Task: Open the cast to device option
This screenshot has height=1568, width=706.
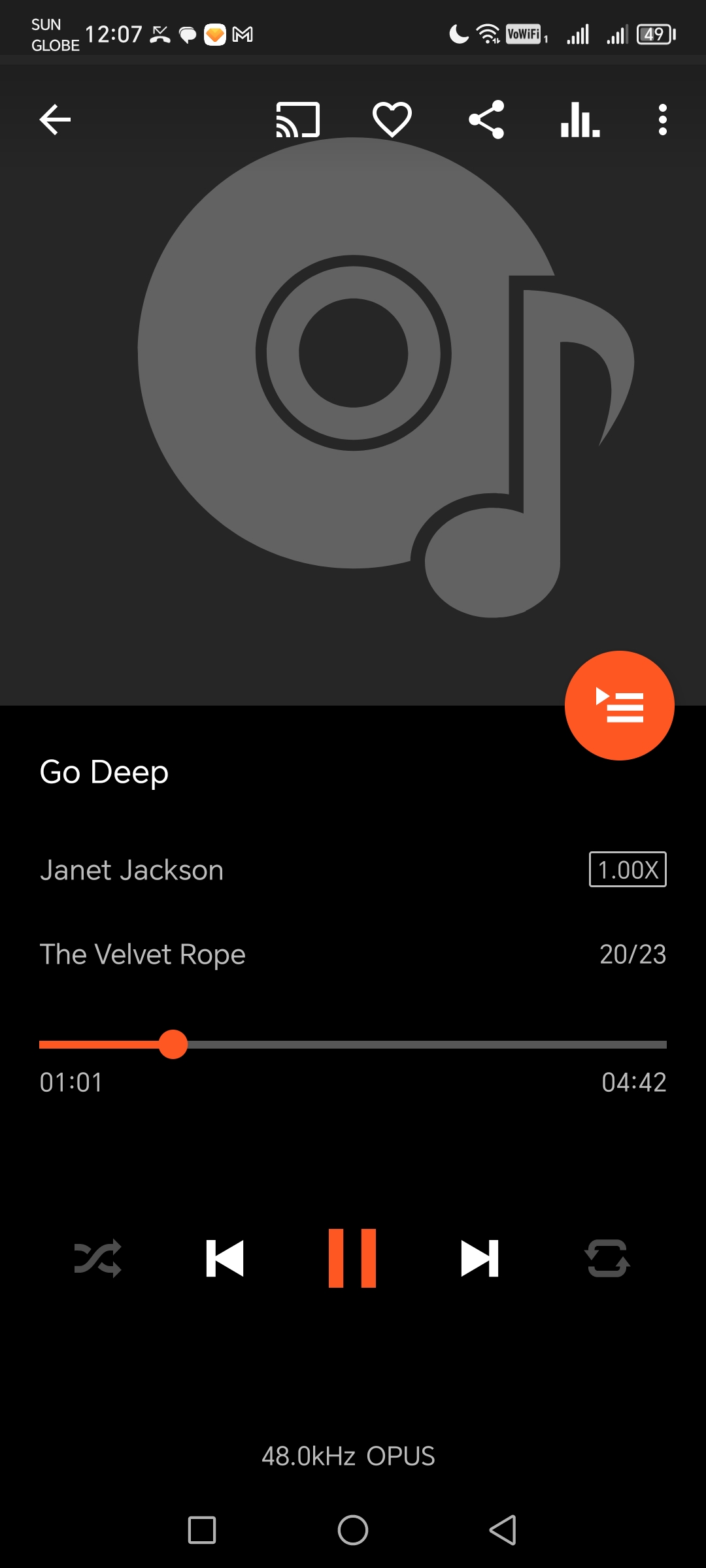Action: [x=298, y=120]
